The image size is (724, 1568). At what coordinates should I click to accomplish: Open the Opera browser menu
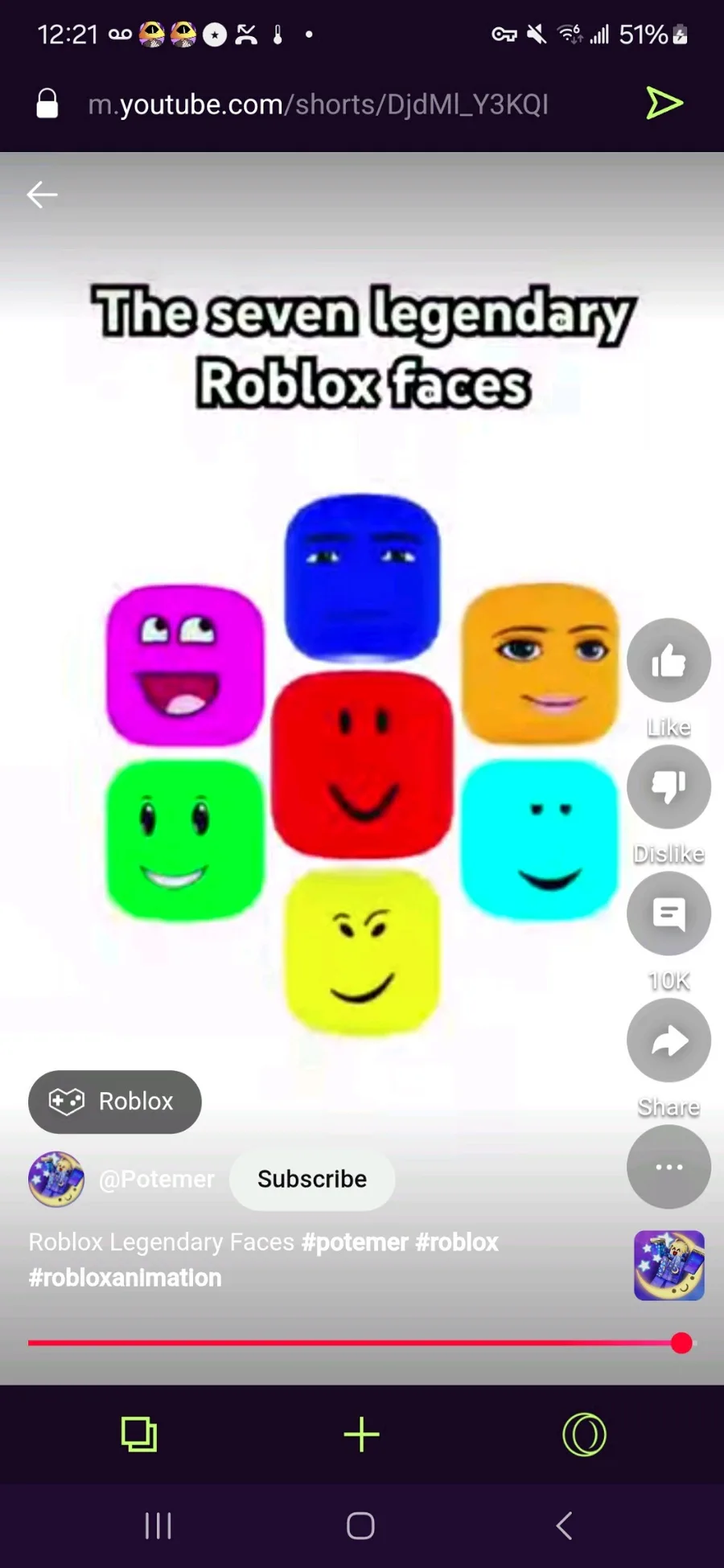[x=585, y=1435]
